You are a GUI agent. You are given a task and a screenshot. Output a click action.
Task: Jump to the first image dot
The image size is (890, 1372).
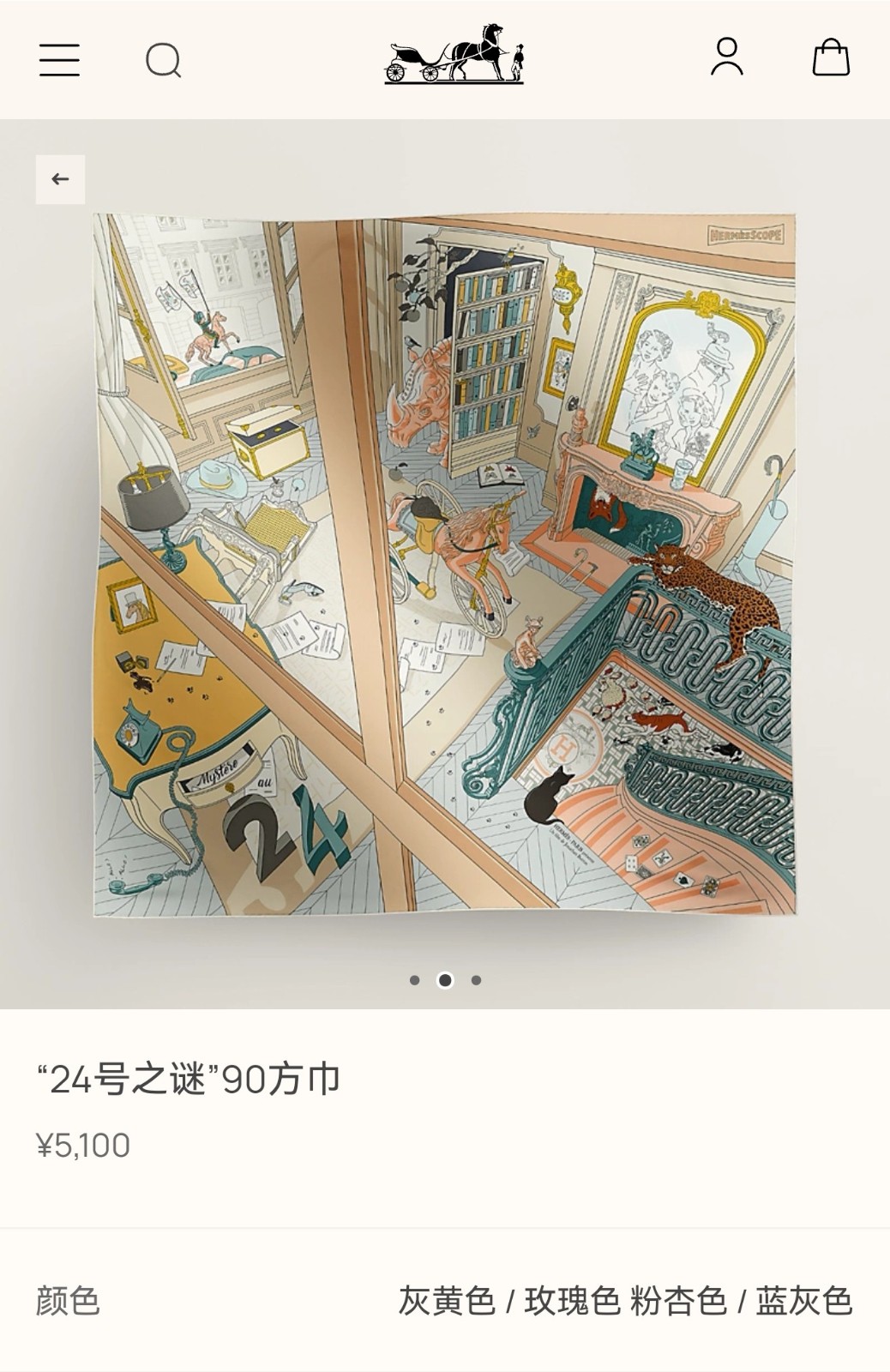pos(415,980)
